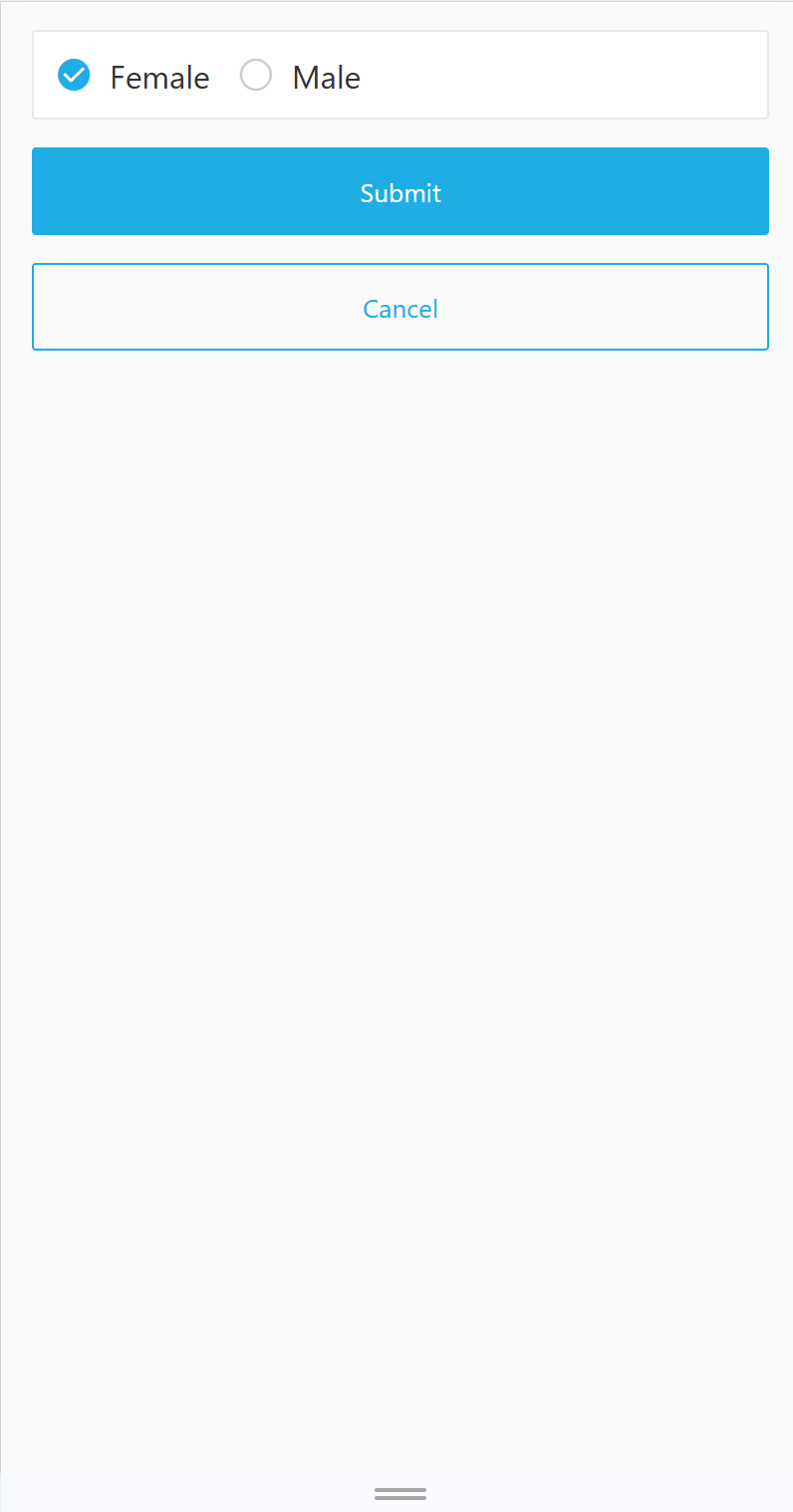Tap the Cancel button's label text
This screenshot has height=1512, width=793.
click(399, 309)
